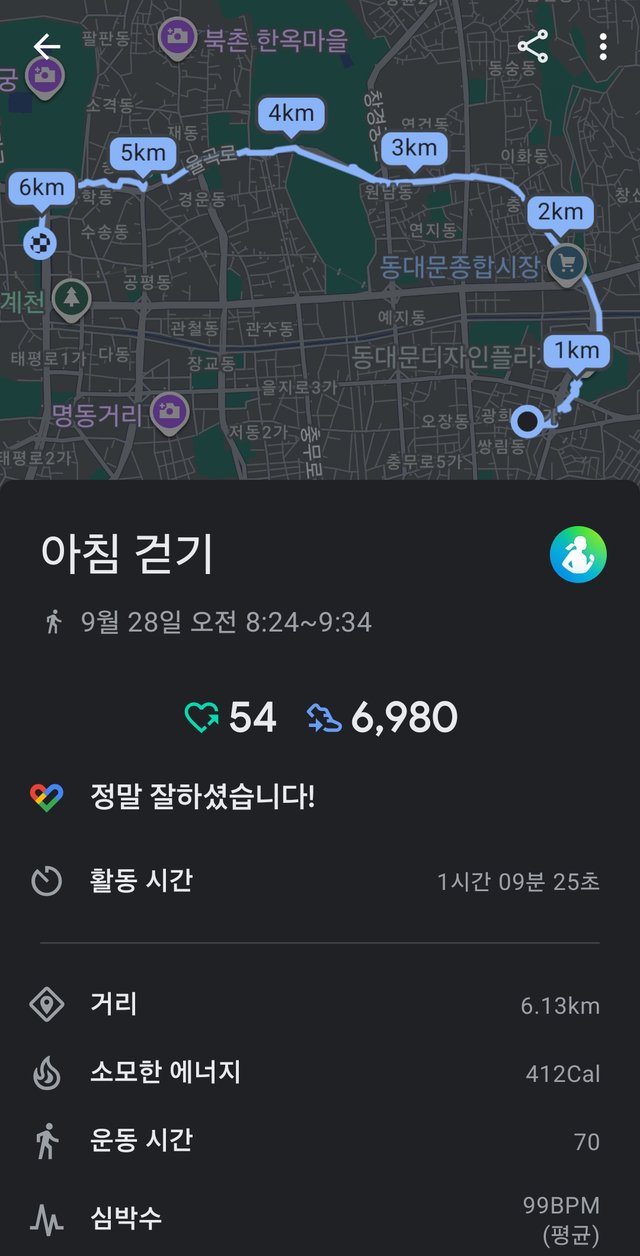Share this 아침 걷기 activity

(533, 47)
